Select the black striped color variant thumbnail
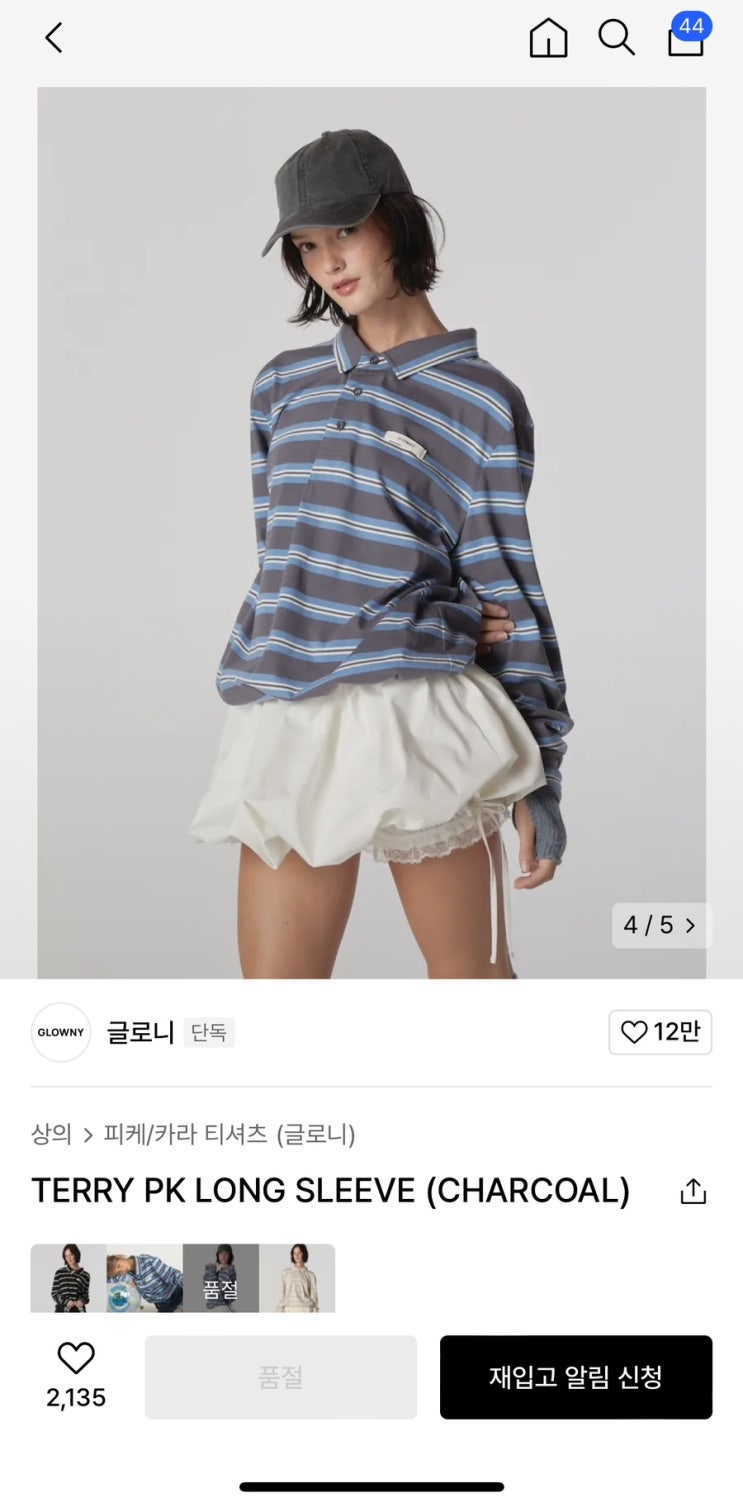Viewport: 743px width, 1507px height. pos(68,1277)
